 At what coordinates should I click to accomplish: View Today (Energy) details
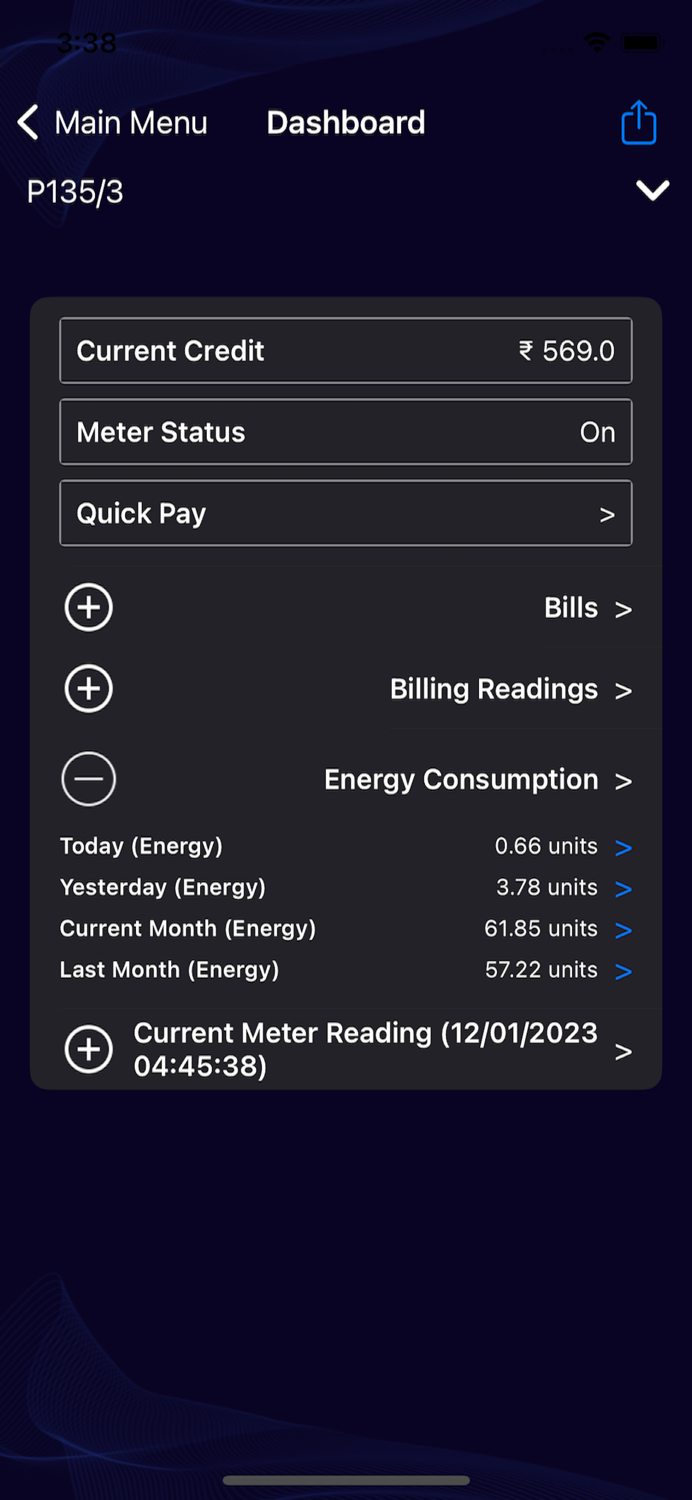coord(623,848)
